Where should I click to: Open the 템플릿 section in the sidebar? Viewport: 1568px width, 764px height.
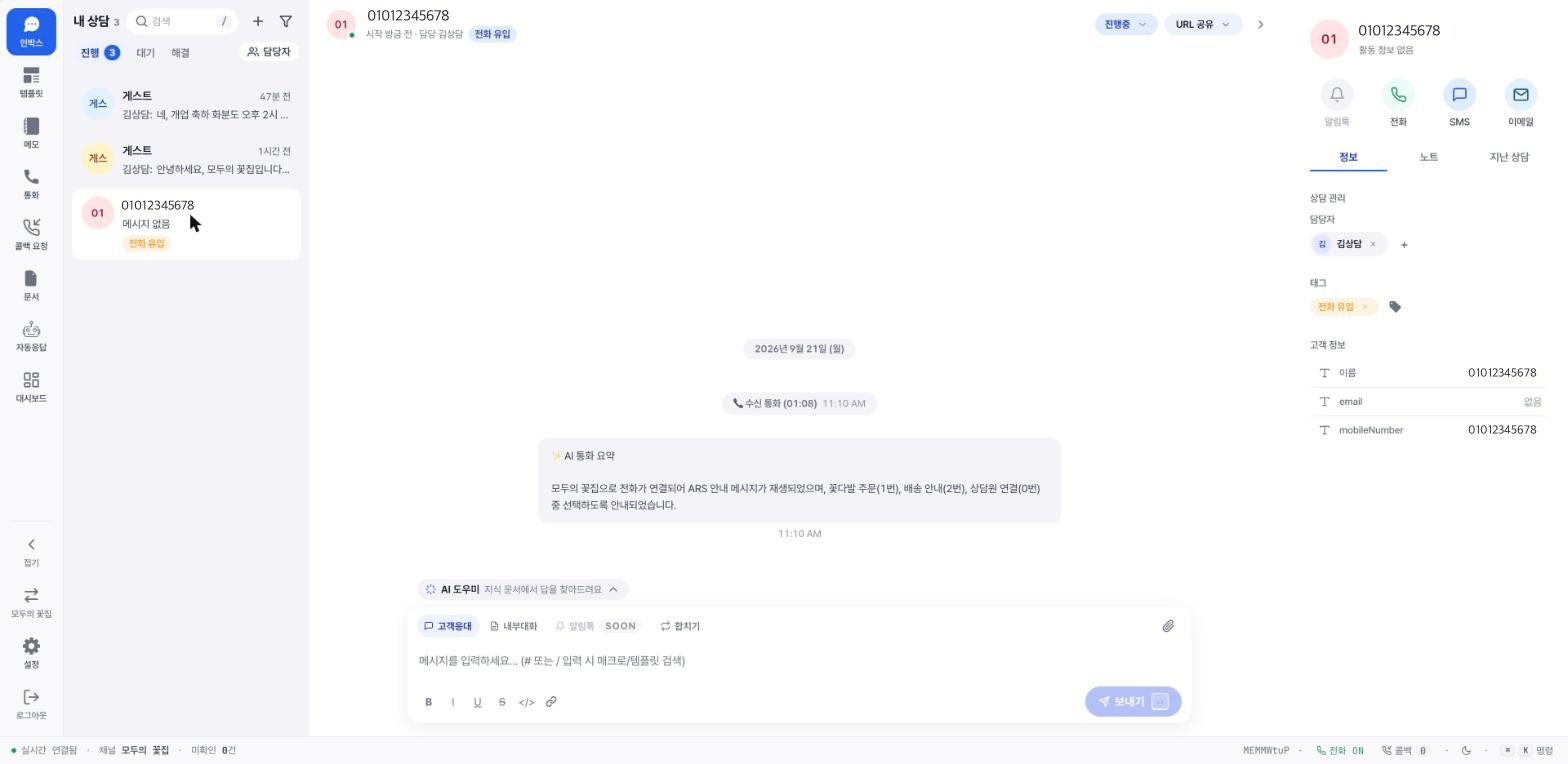pos(31,83)
